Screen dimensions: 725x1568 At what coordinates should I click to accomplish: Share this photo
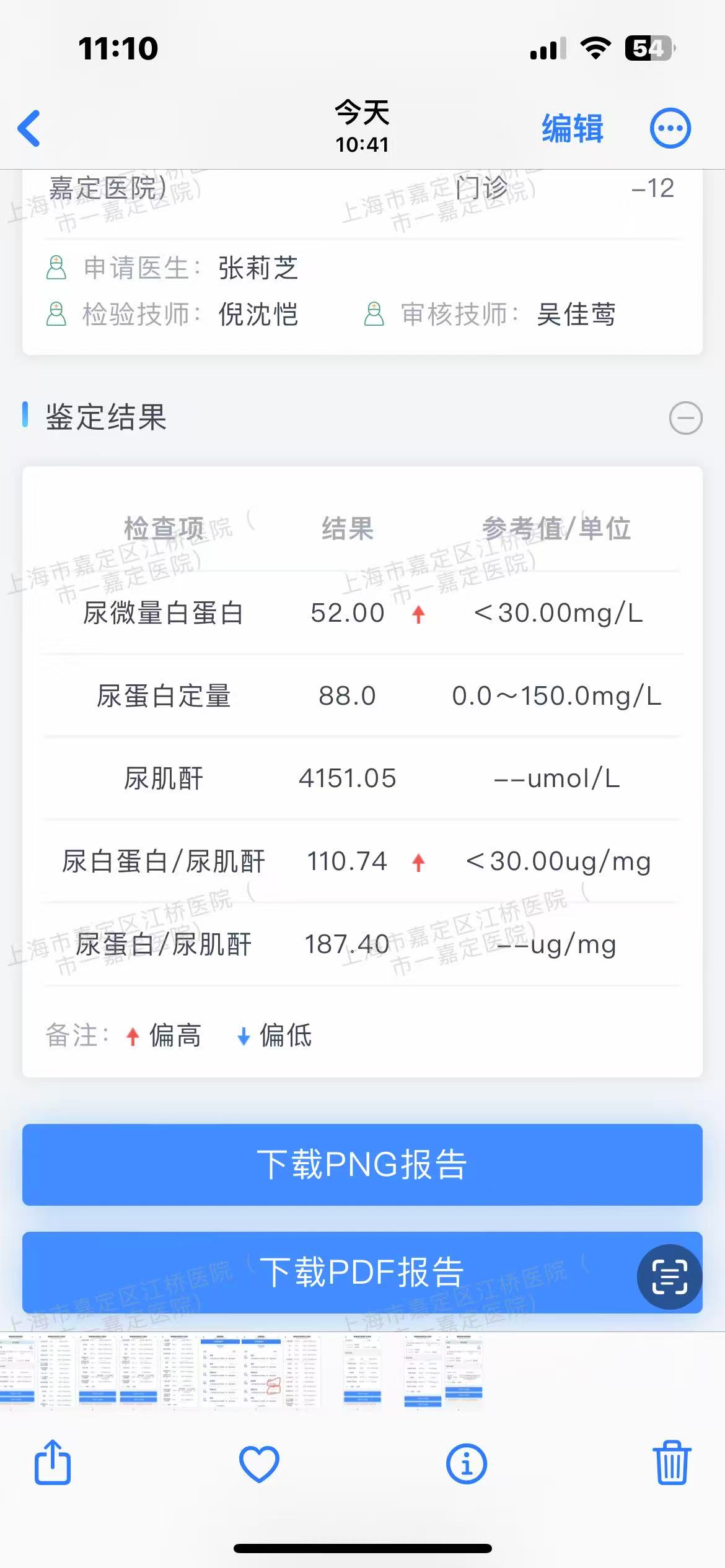(53, 1463)
